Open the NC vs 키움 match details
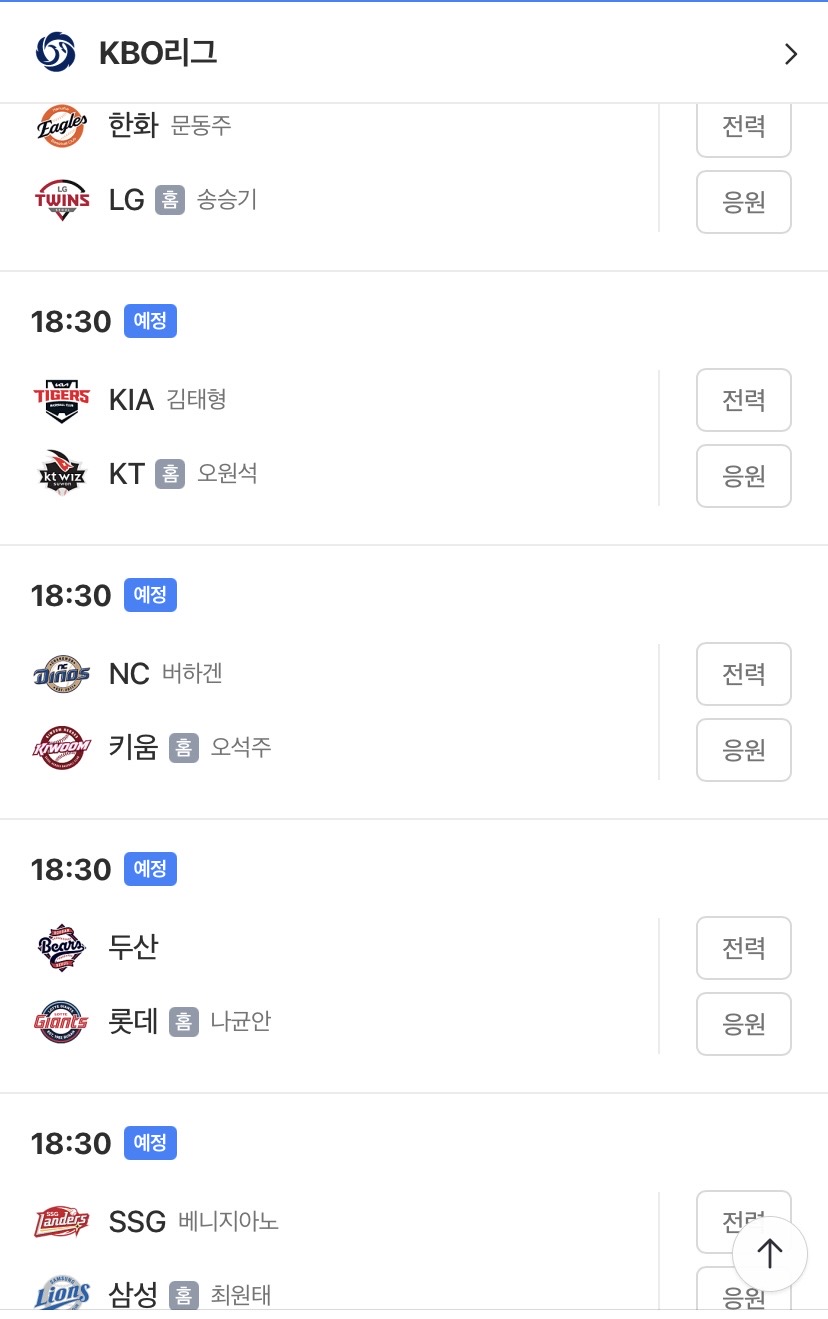Screen dimensions: 828x1319 pyautogui.click(x=340, y=711)
